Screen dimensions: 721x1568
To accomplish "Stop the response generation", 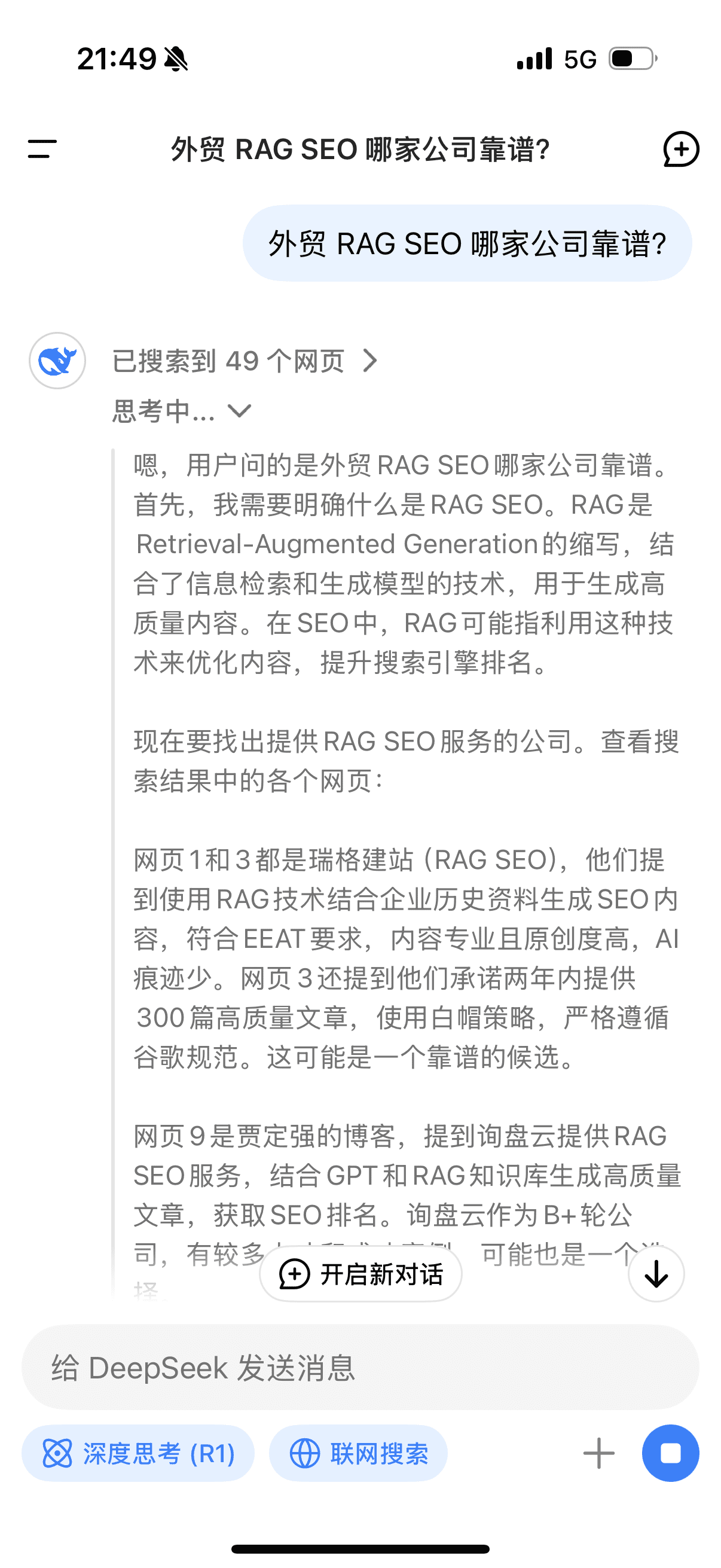I will [671, 1454].
